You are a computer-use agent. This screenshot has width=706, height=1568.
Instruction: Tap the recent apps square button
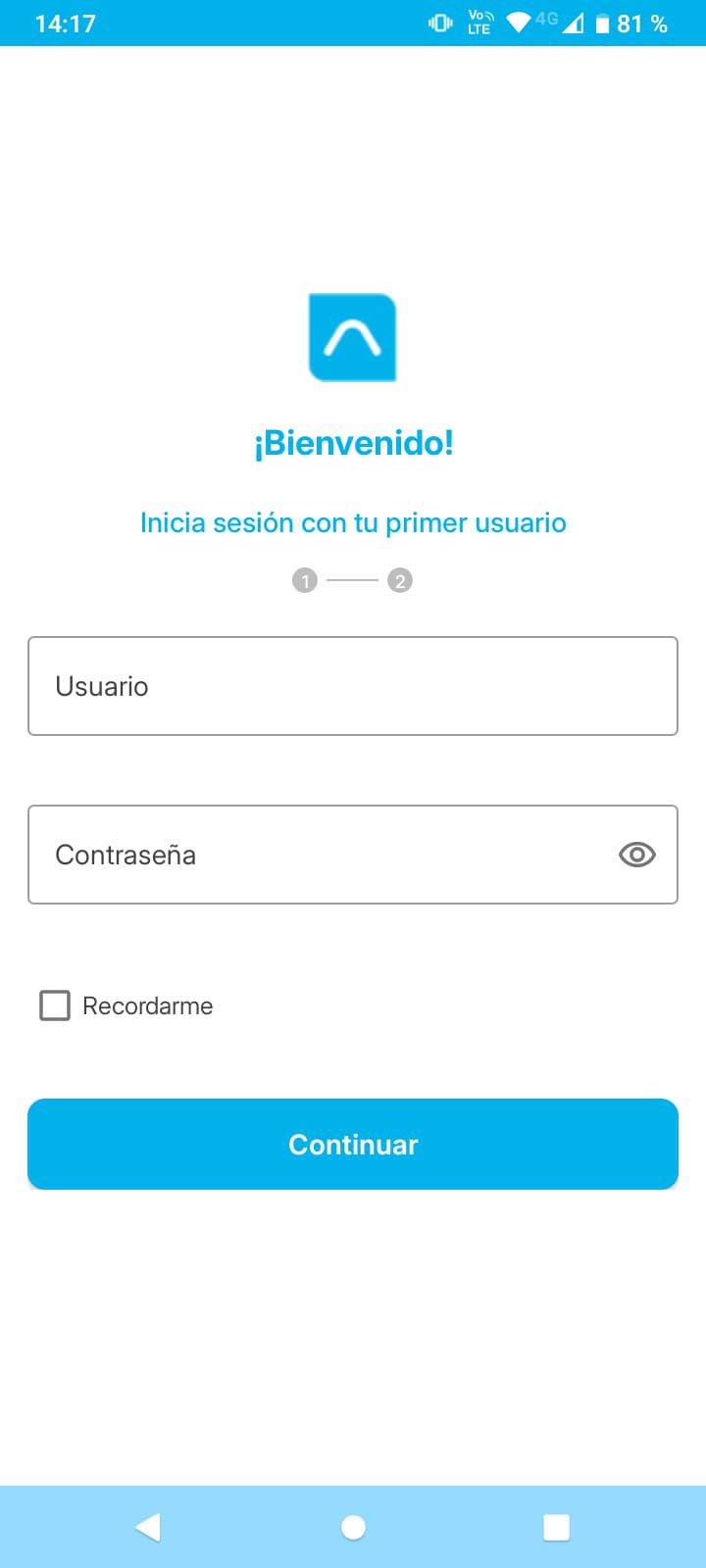(556, 1526)
